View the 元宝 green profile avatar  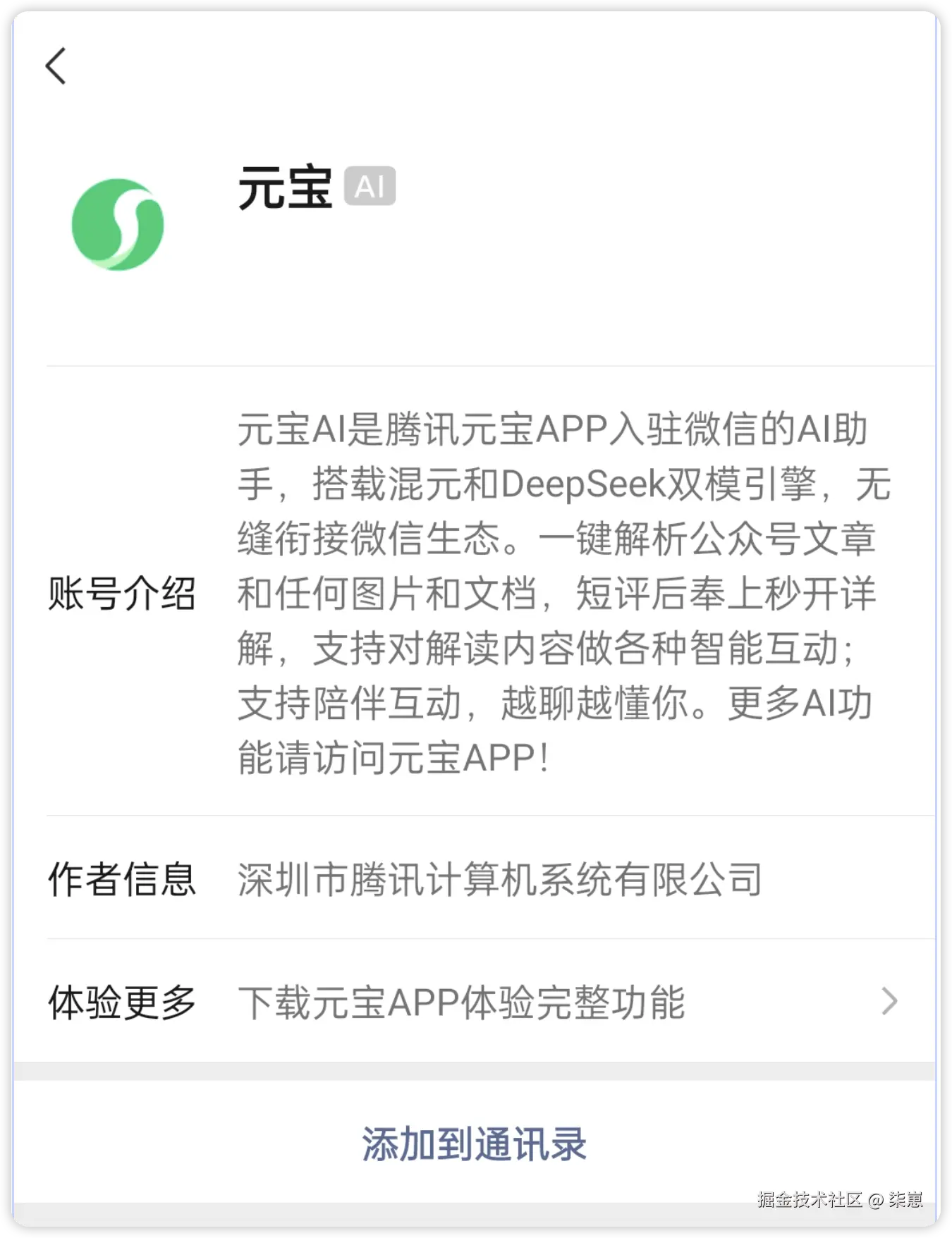point(118,225)
